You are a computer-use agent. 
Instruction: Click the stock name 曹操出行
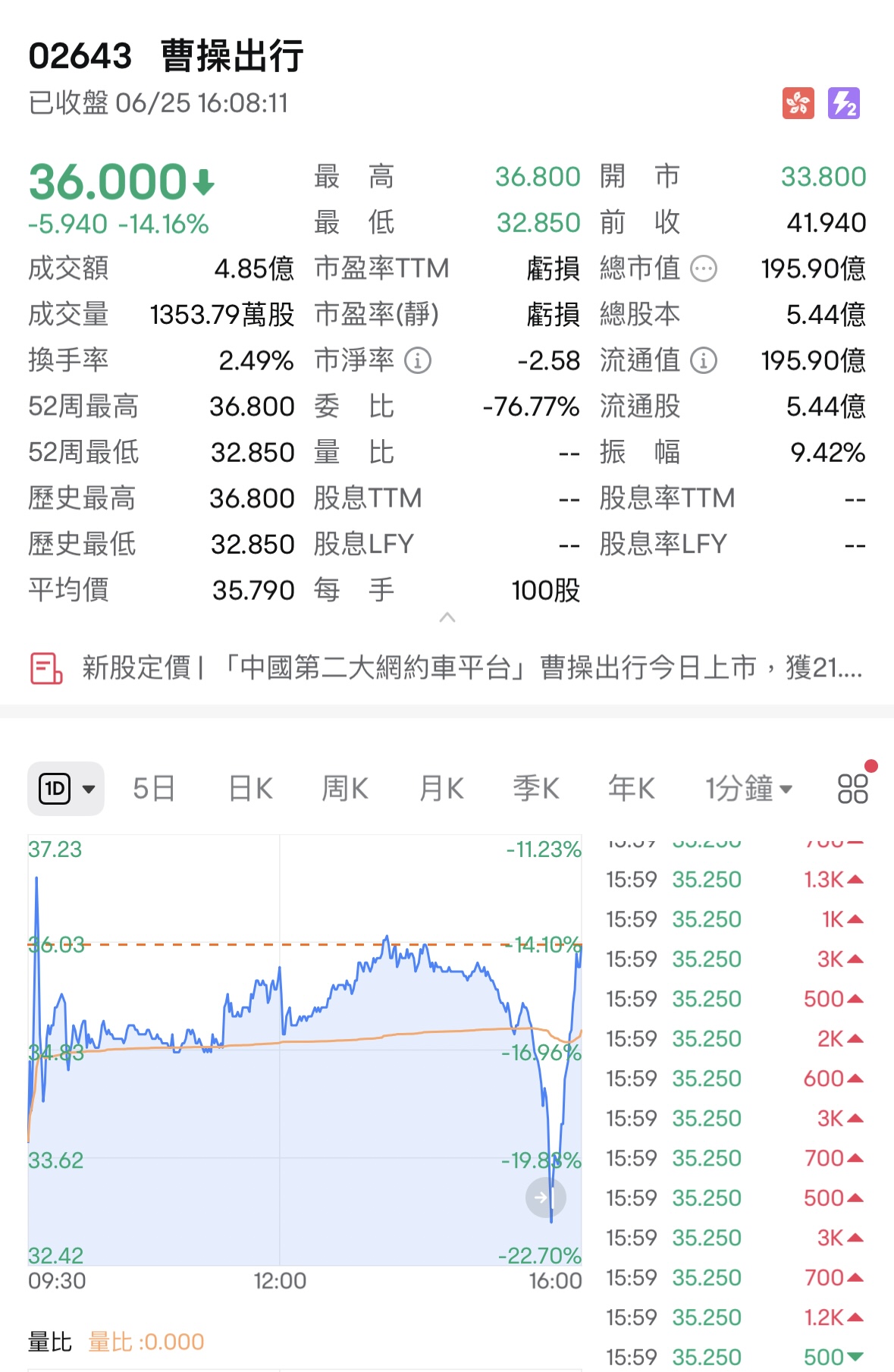230,55
